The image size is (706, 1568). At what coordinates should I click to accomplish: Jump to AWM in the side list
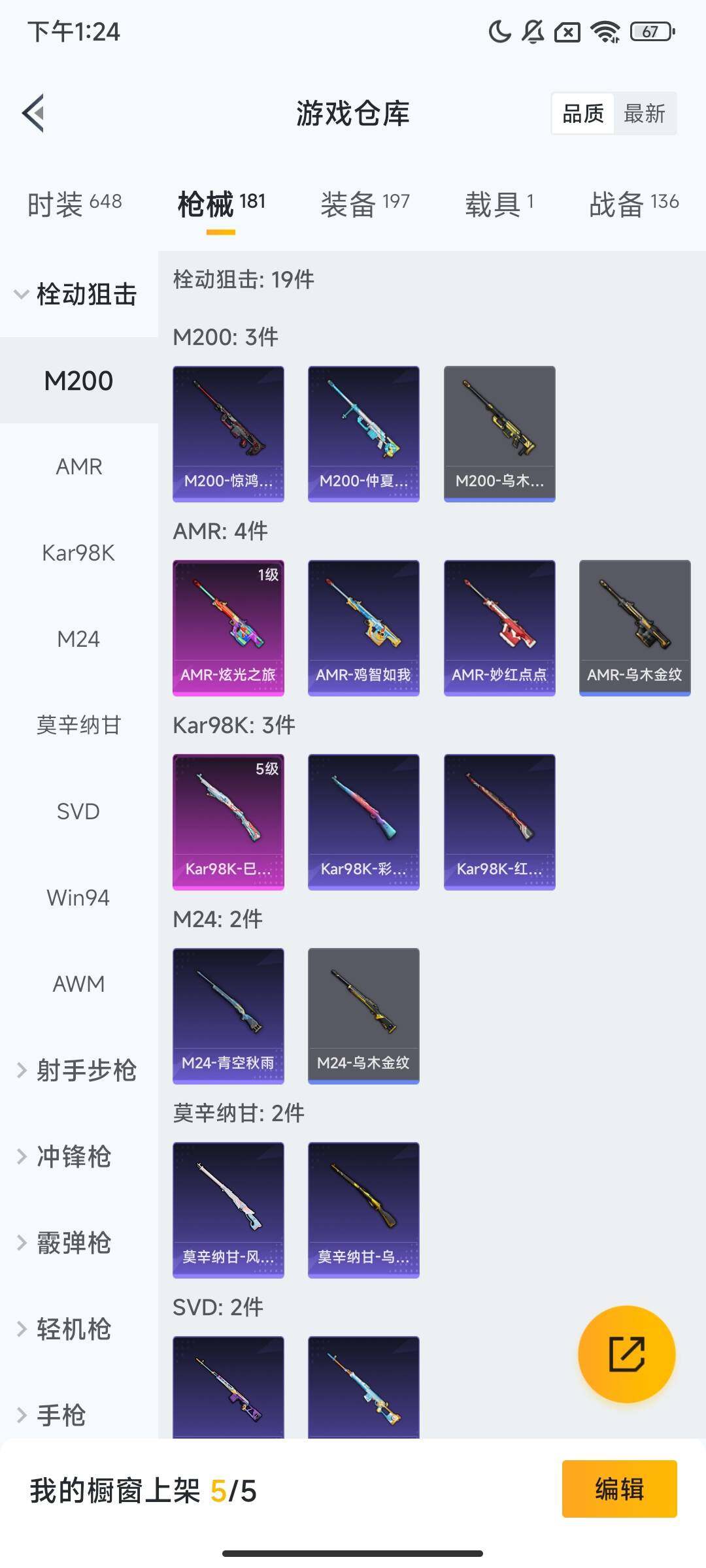tap(78, 984)
